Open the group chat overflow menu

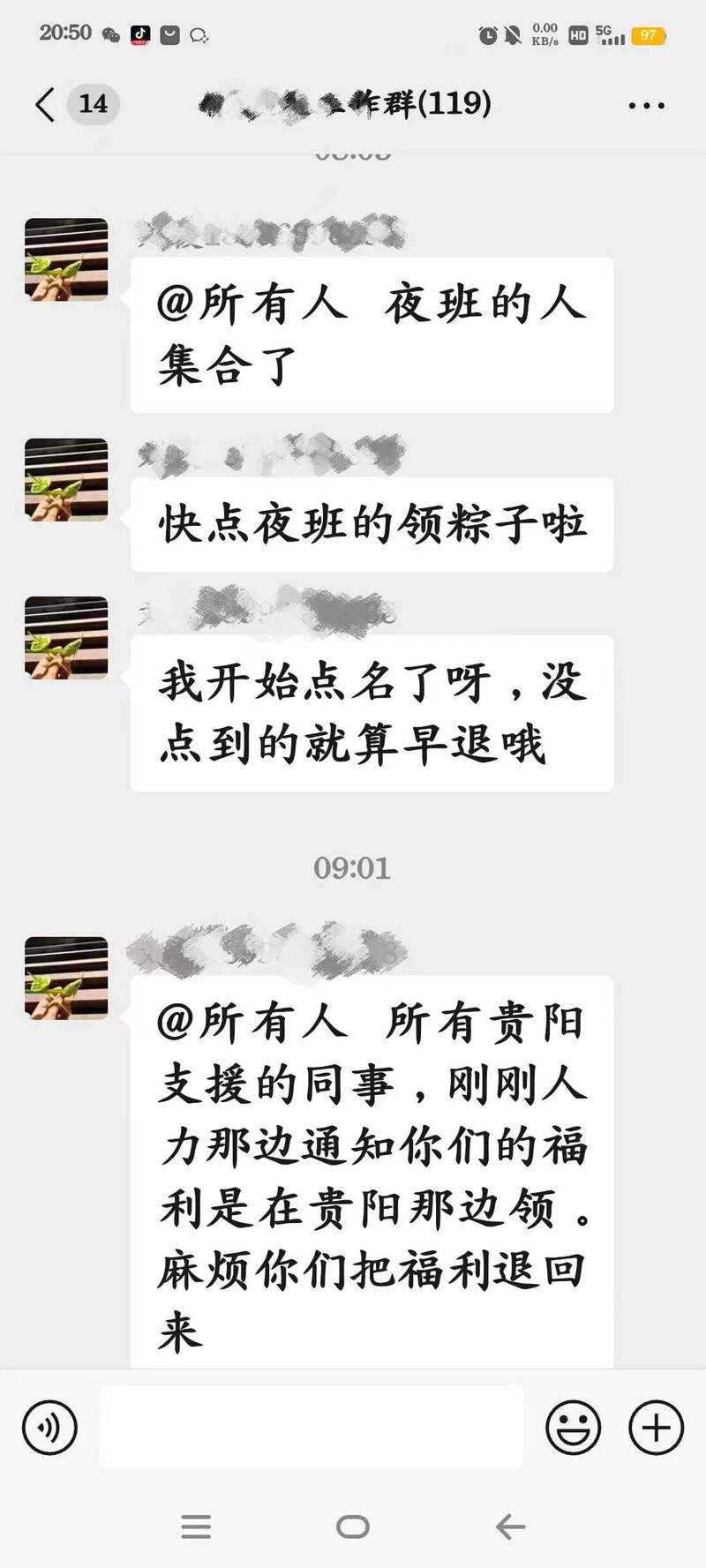click(646, 106)
